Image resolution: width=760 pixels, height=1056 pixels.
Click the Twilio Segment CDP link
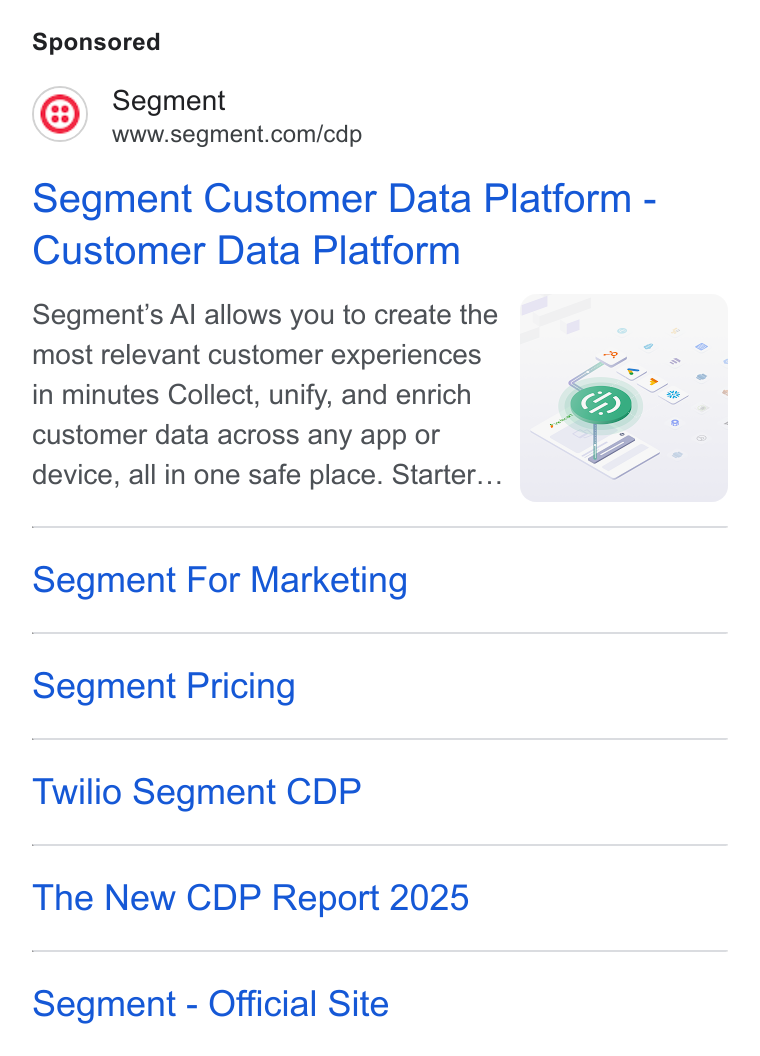tap(196, 791)
